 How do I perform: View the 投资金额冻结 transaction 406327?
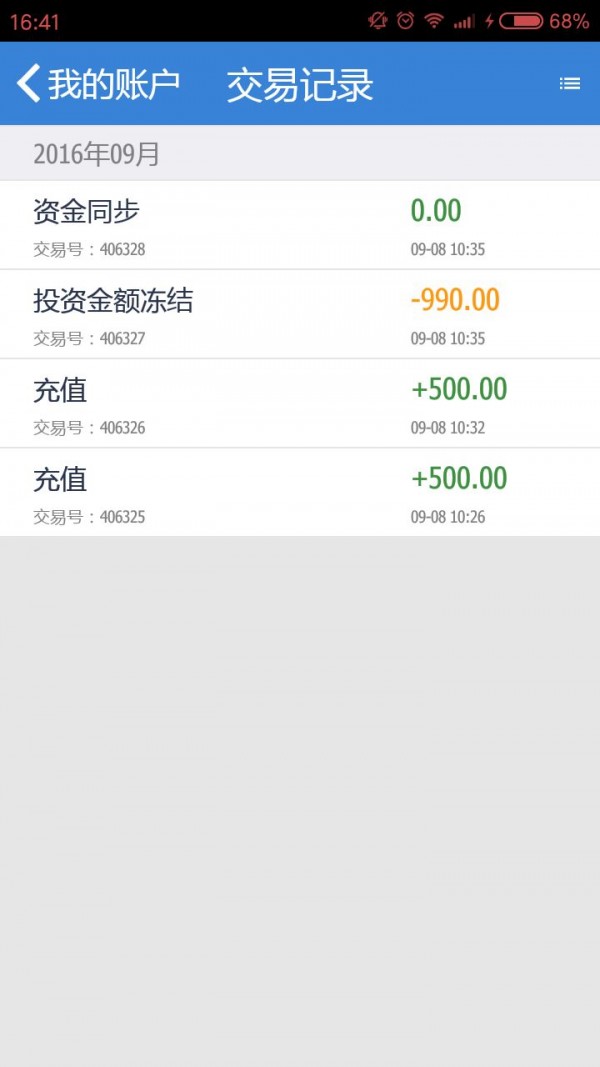[300, 314]
